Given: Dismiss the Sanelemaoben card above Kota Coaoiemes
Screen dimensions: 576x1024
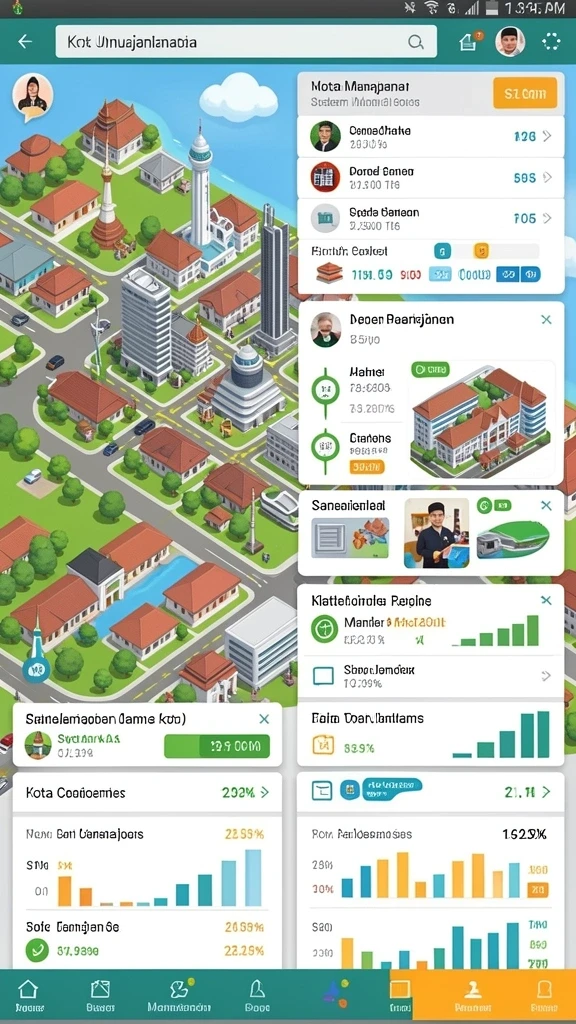Looking at the screenshot, I should point(264,719).
